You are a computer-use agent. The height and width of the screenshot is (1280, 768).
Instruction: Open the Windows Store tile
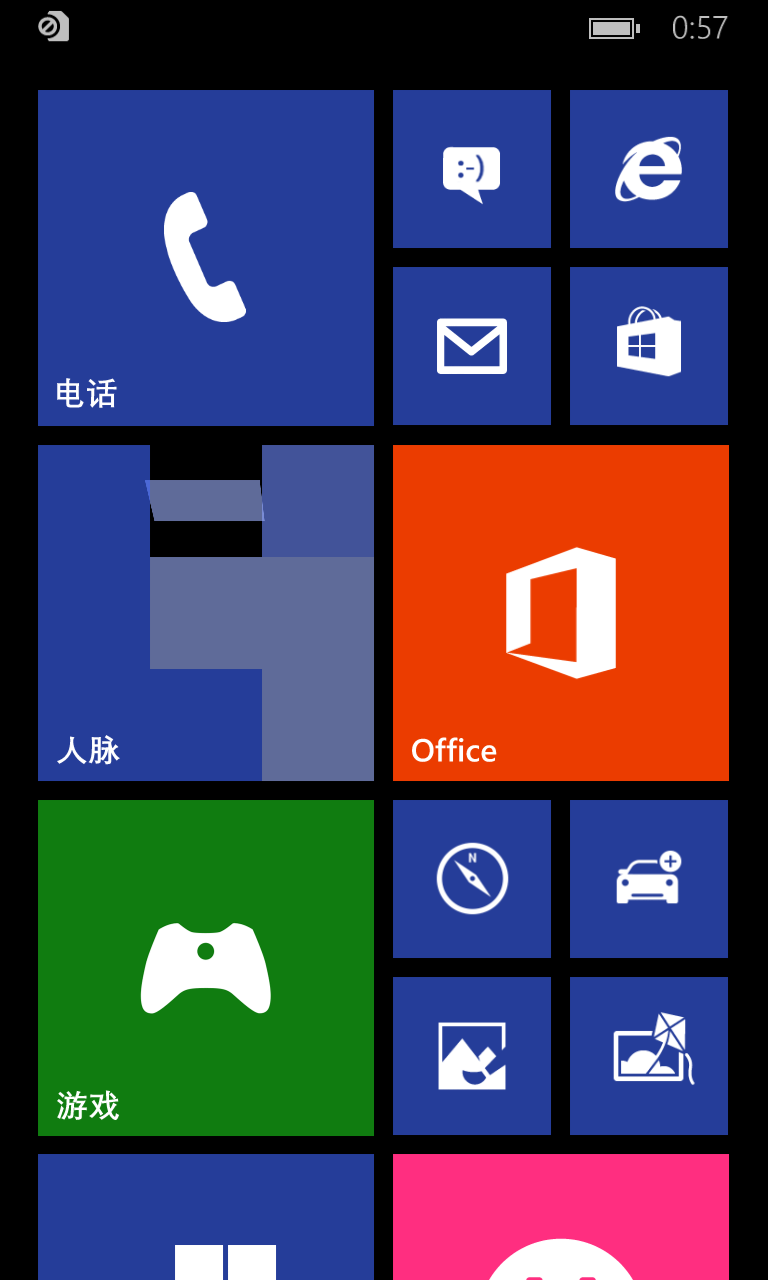coord(649,346)
